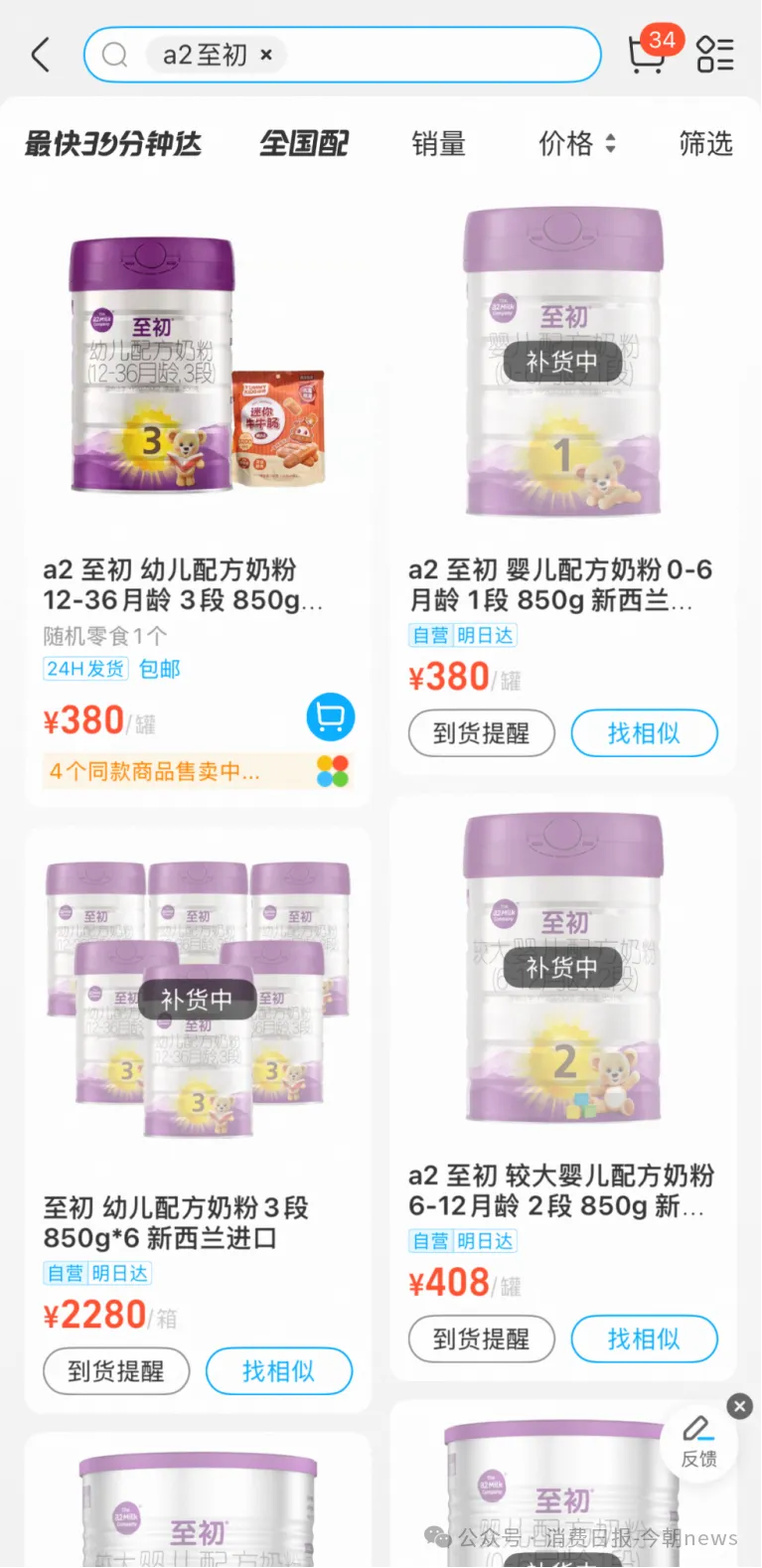Screen dimensions: 762x1568
Task: Set 到货提醒 for the 1段 850g formula
Action: (x=481, y=733)
